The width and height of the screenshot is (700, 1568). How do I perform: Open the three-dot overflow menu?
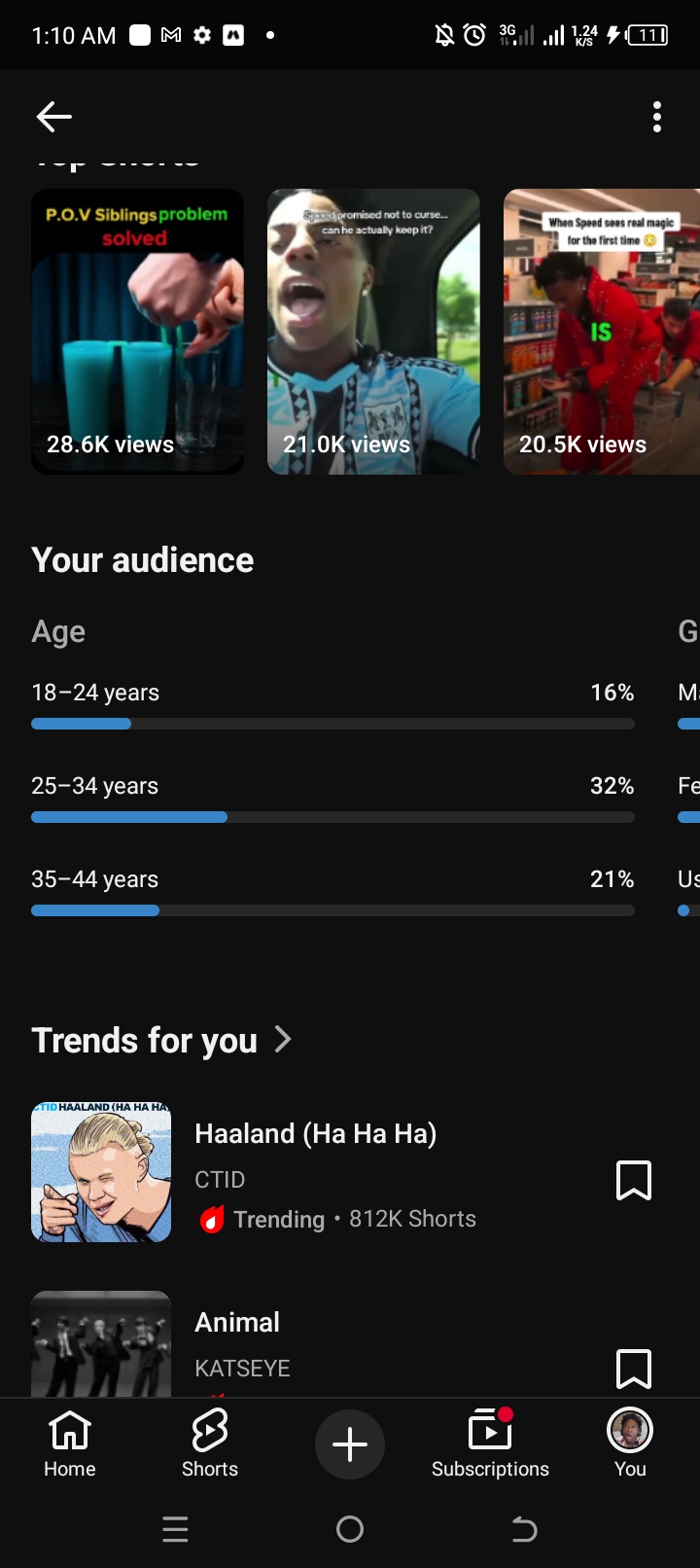tap(657, 117)
